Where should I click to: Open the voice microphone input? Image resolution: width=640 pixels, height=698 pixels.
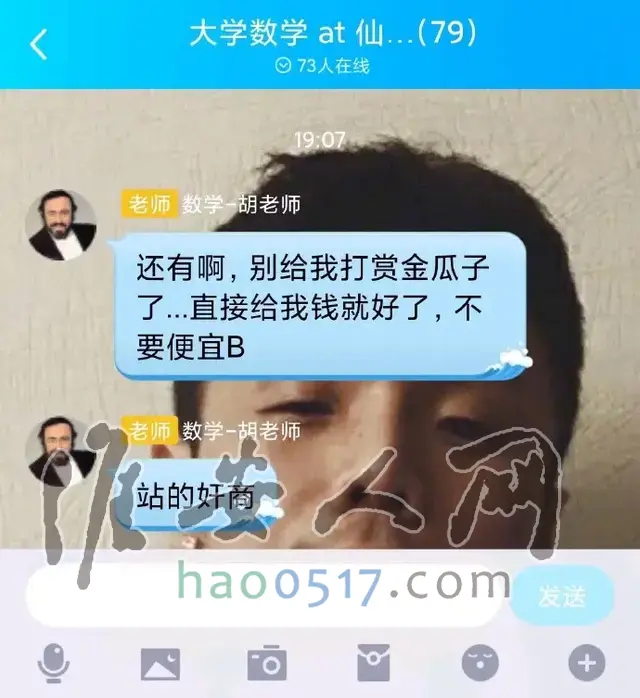[x=53, y=663]
